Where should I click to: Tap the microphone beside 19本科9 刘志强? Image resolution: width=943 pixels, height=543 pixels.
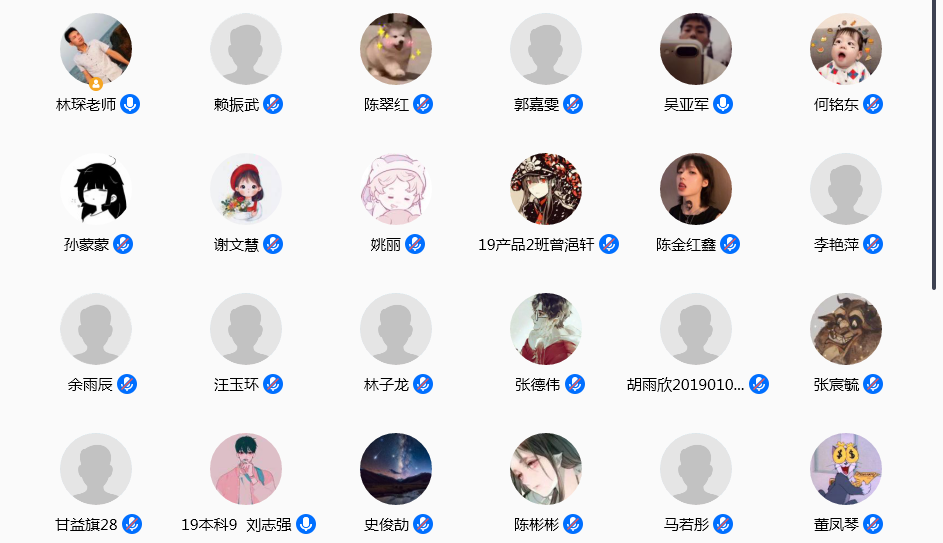(306, 524)
